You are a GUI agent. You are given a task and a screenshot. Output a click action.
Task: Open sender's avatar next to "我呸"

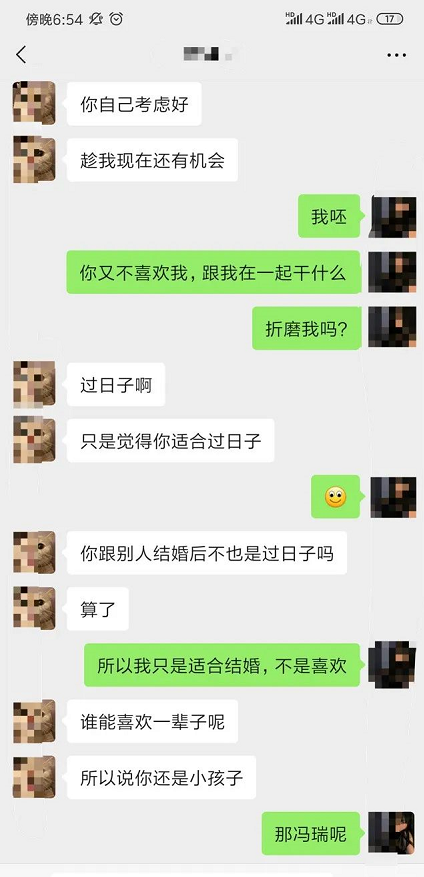(393, 216)
